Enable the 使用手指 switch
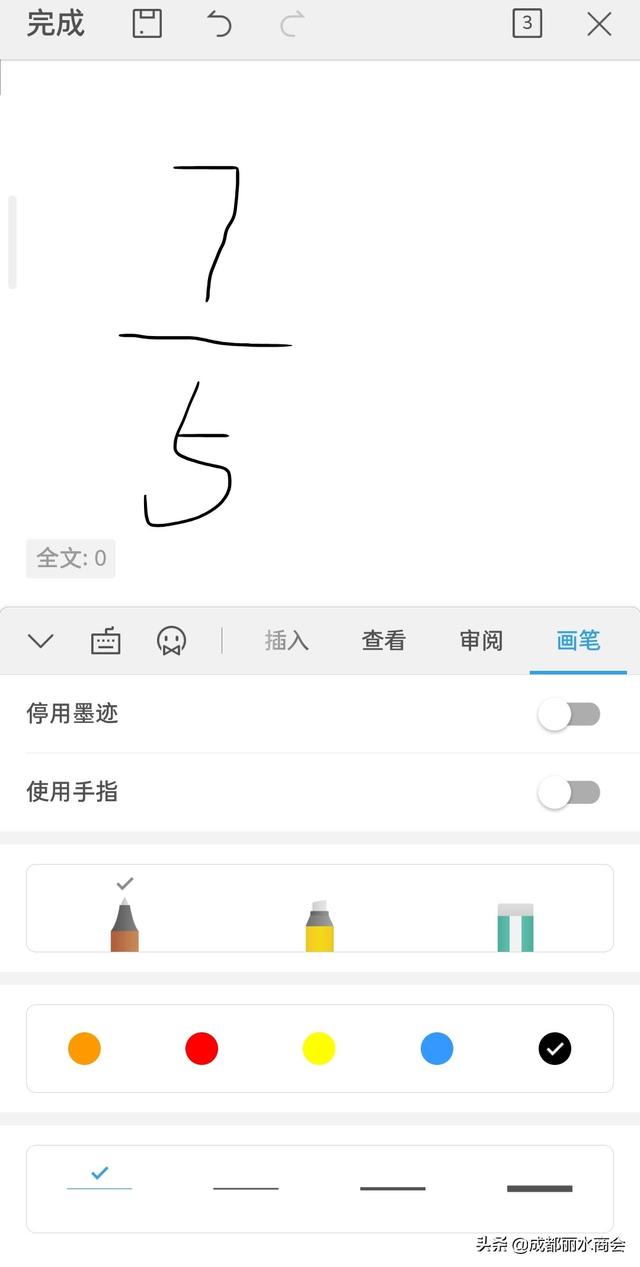Screen dimensions: 640x1267 click(x=569, y=792)
